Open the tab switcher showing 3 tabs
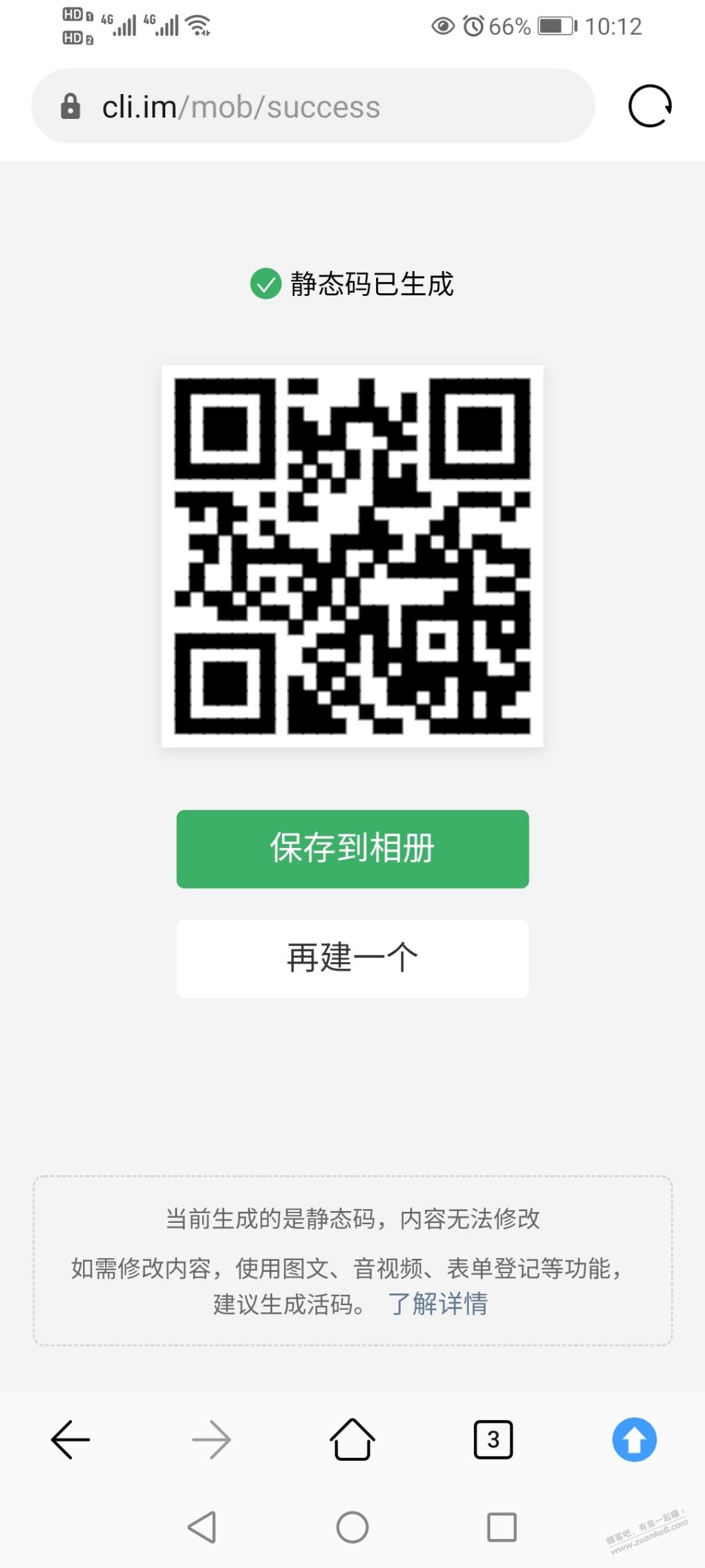The width and height of the screenshot is (705, 1568). pos(493,1439)
